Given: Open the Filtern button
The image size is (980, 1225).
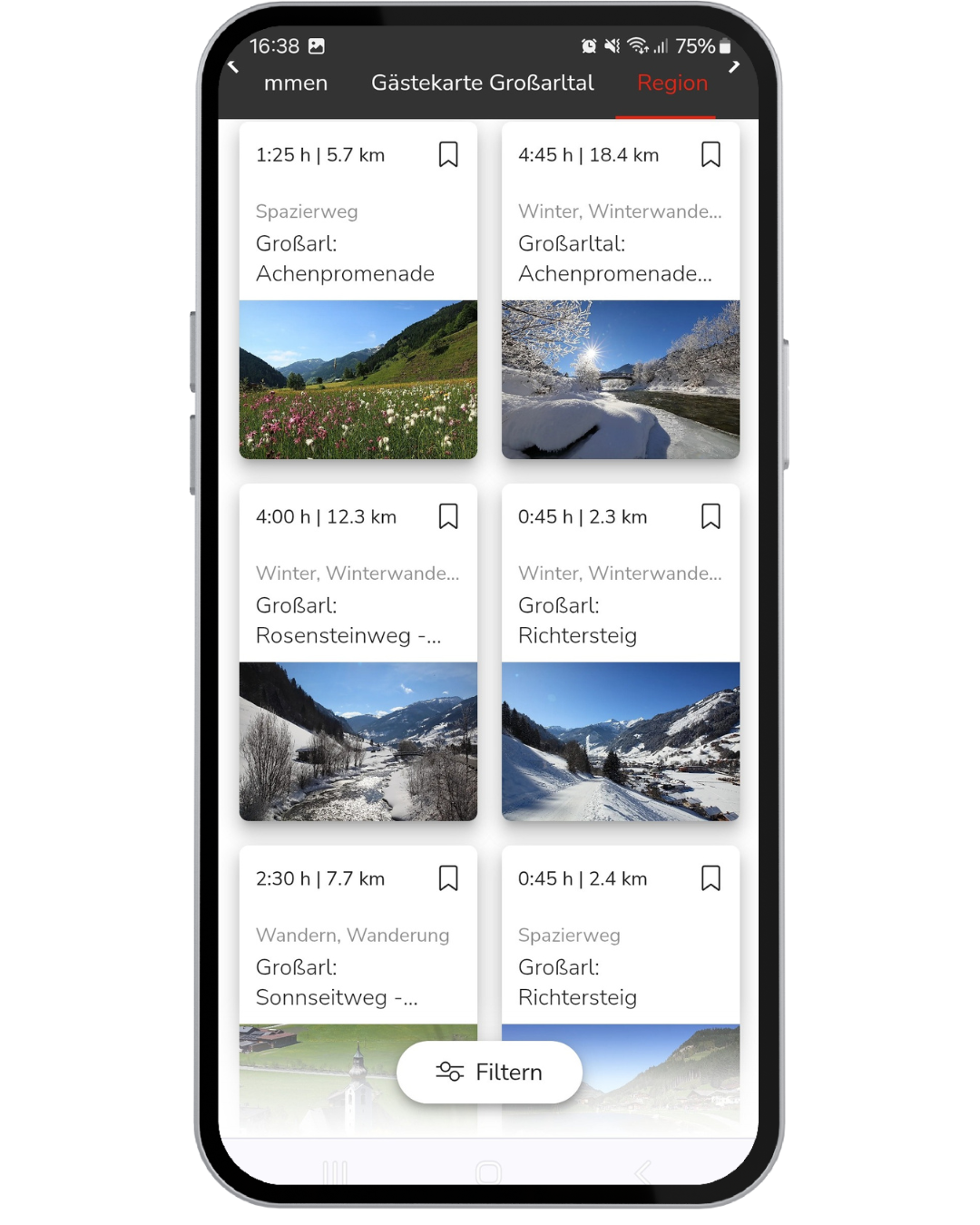Looking at the screenshot, I should [x=489, y=1072].
